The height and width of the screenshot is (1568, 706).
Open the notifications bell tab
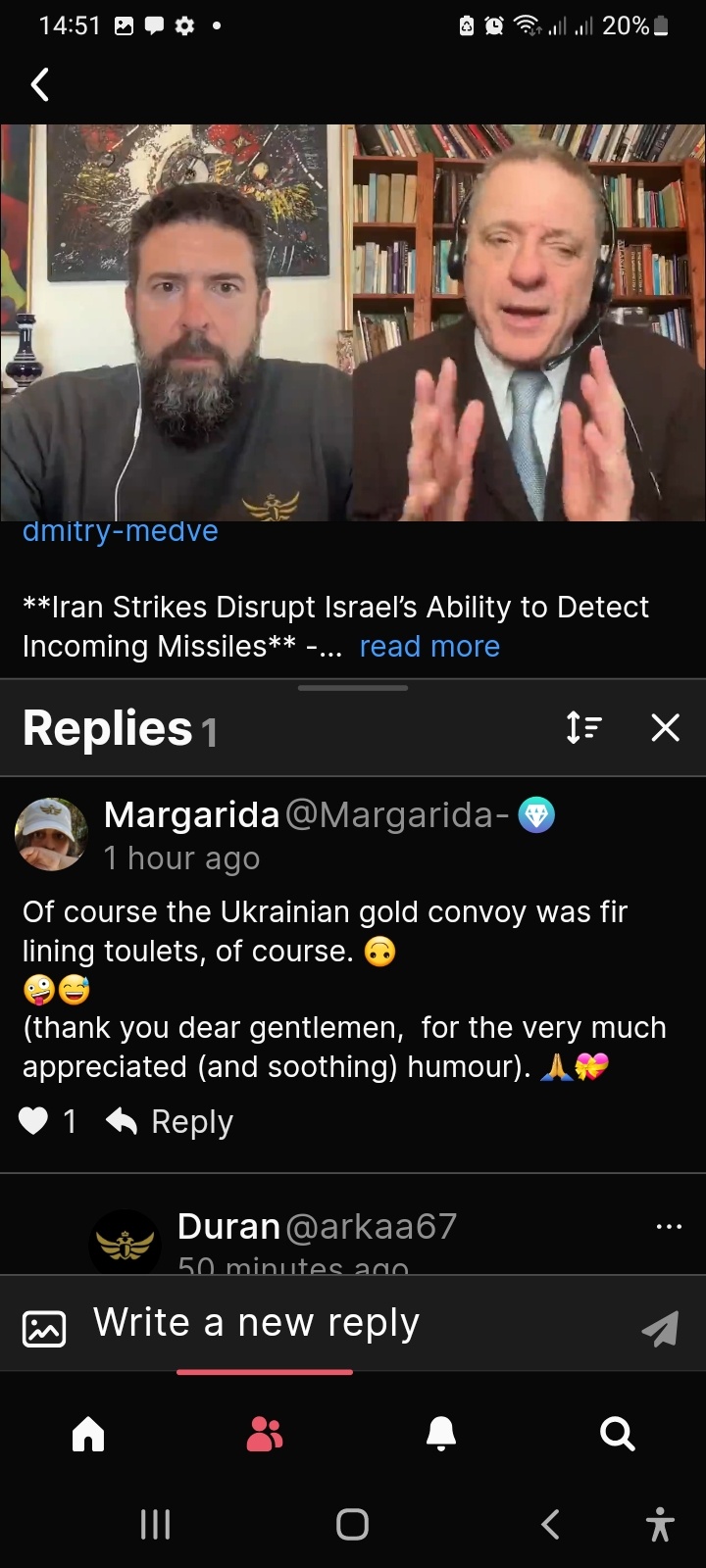(x=441, y=1435)
